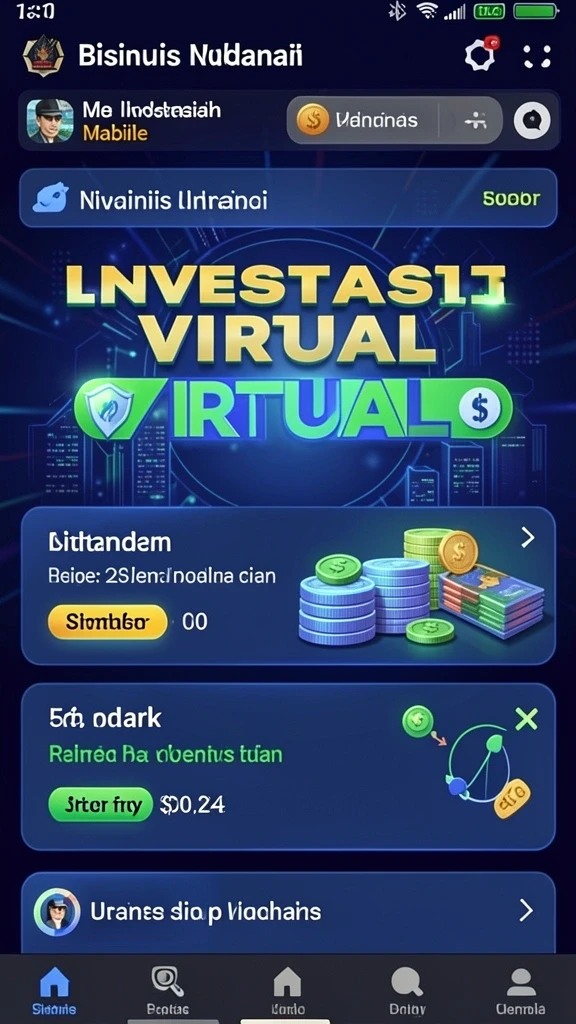Switch to the Bontas tab
The width and height of the screenshot is (576, 1024).
click(x=168, y=991)
